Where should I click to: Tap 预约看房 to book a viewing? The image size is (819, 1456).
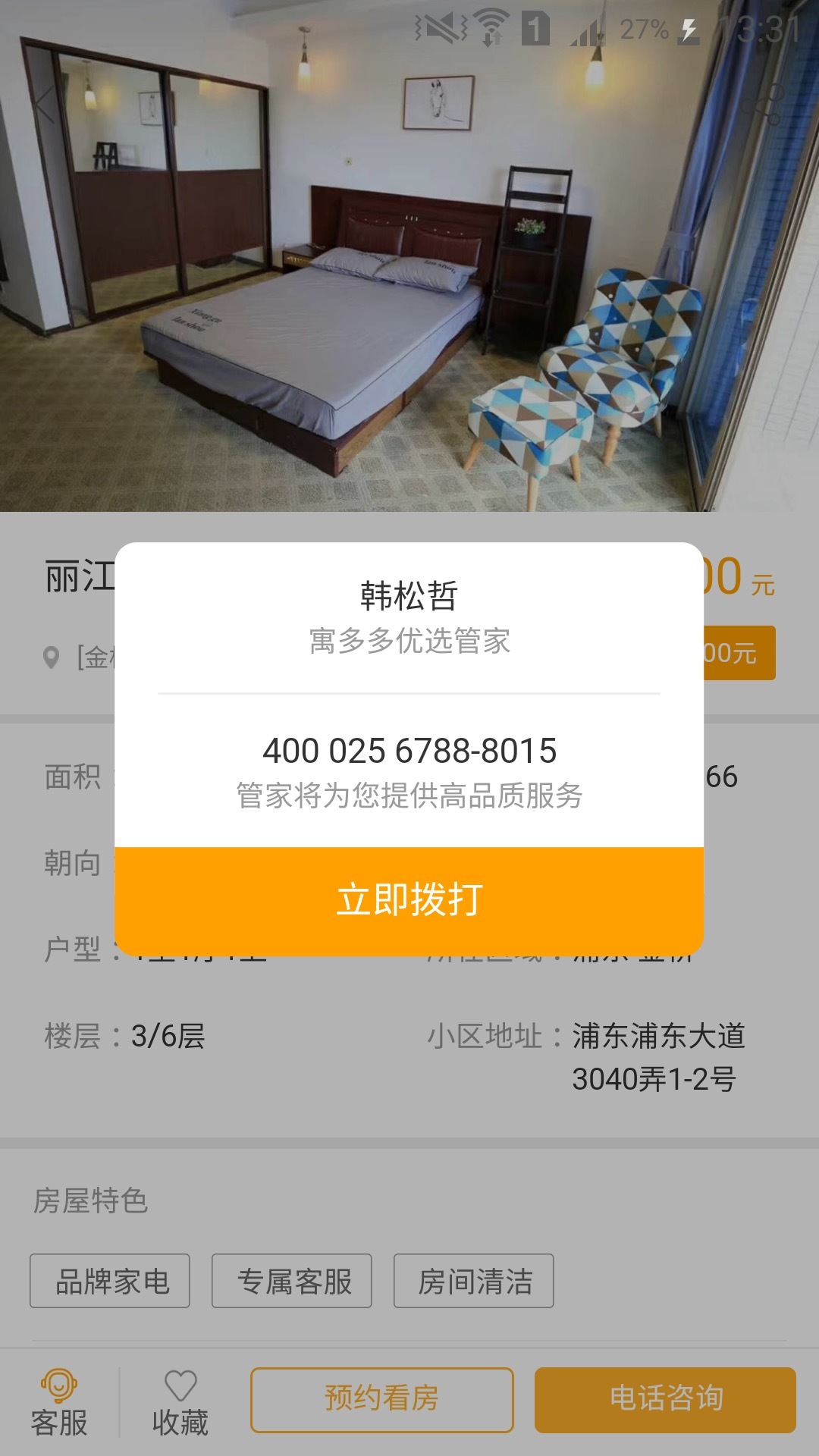pos(381,1399)
